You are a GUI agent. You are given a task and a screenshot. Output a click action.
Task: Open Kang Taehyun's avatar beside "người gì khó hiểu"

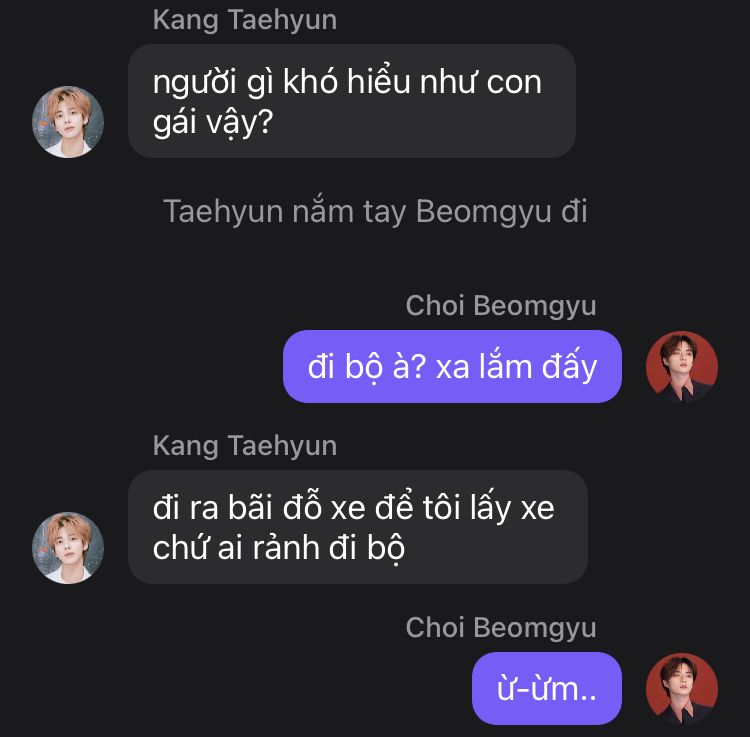(x=68, y=121)
